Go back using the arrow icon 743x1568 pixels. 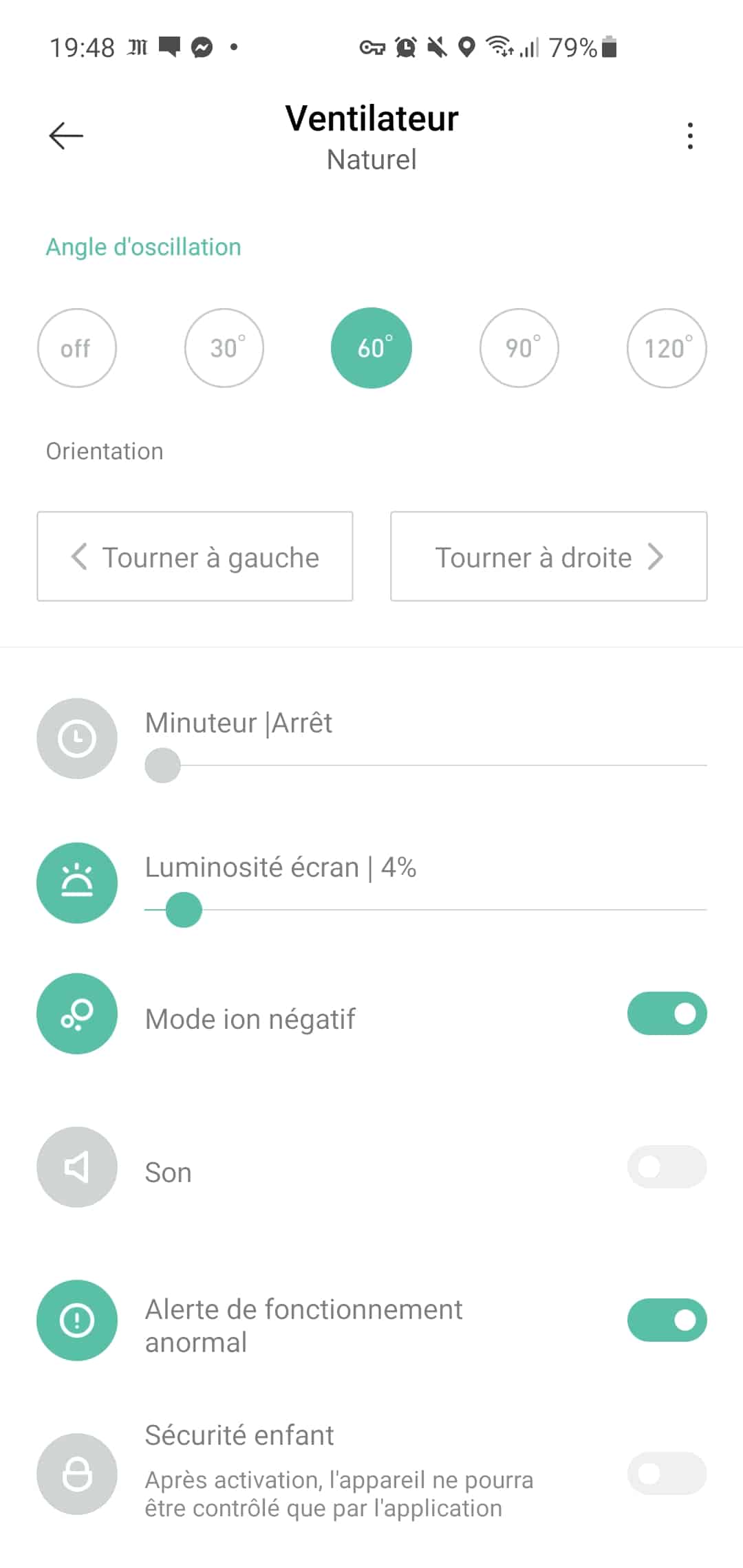[66, 135]
